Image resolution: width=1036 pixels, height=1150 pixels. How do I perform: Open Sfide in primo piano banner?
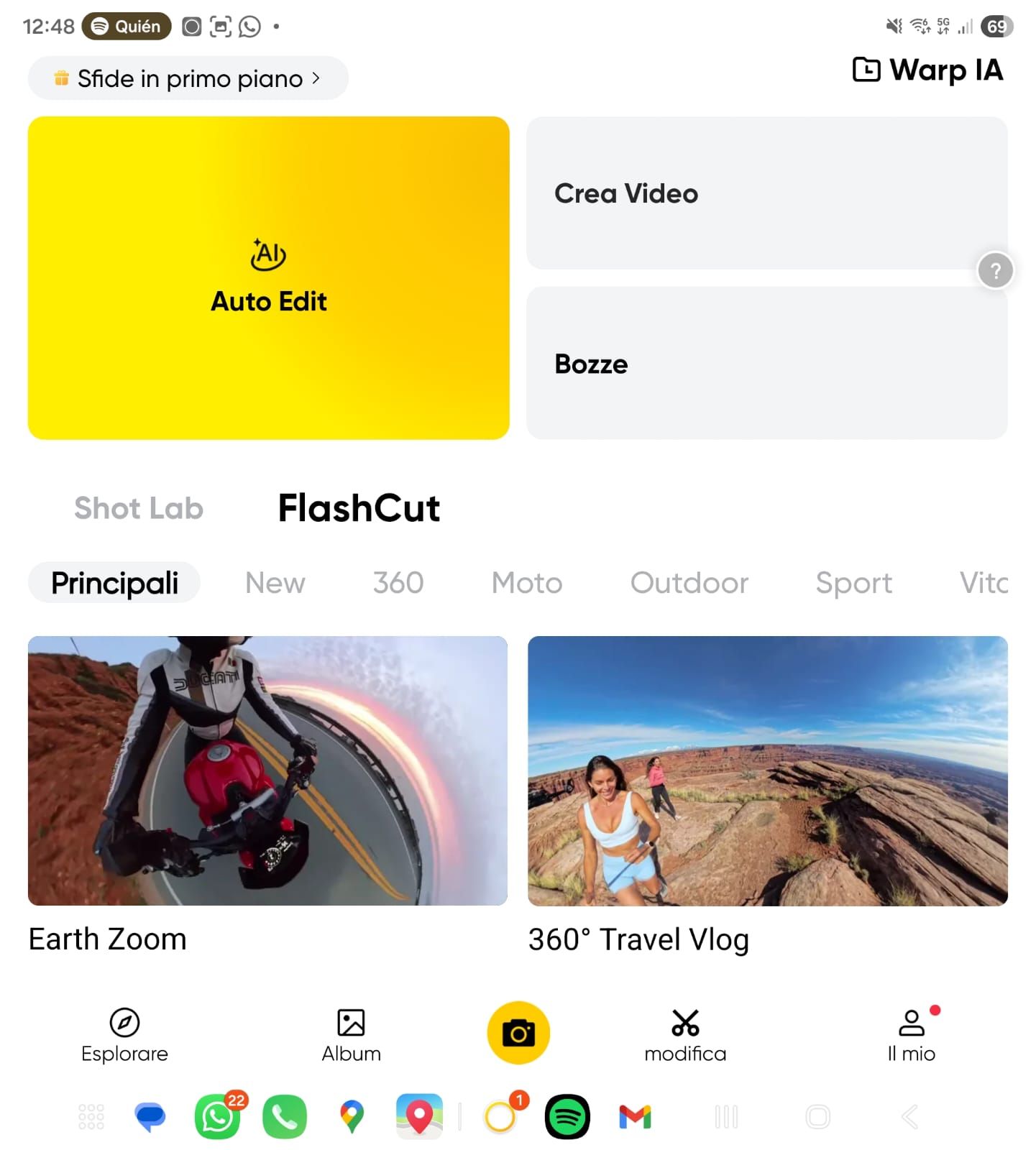188,78
